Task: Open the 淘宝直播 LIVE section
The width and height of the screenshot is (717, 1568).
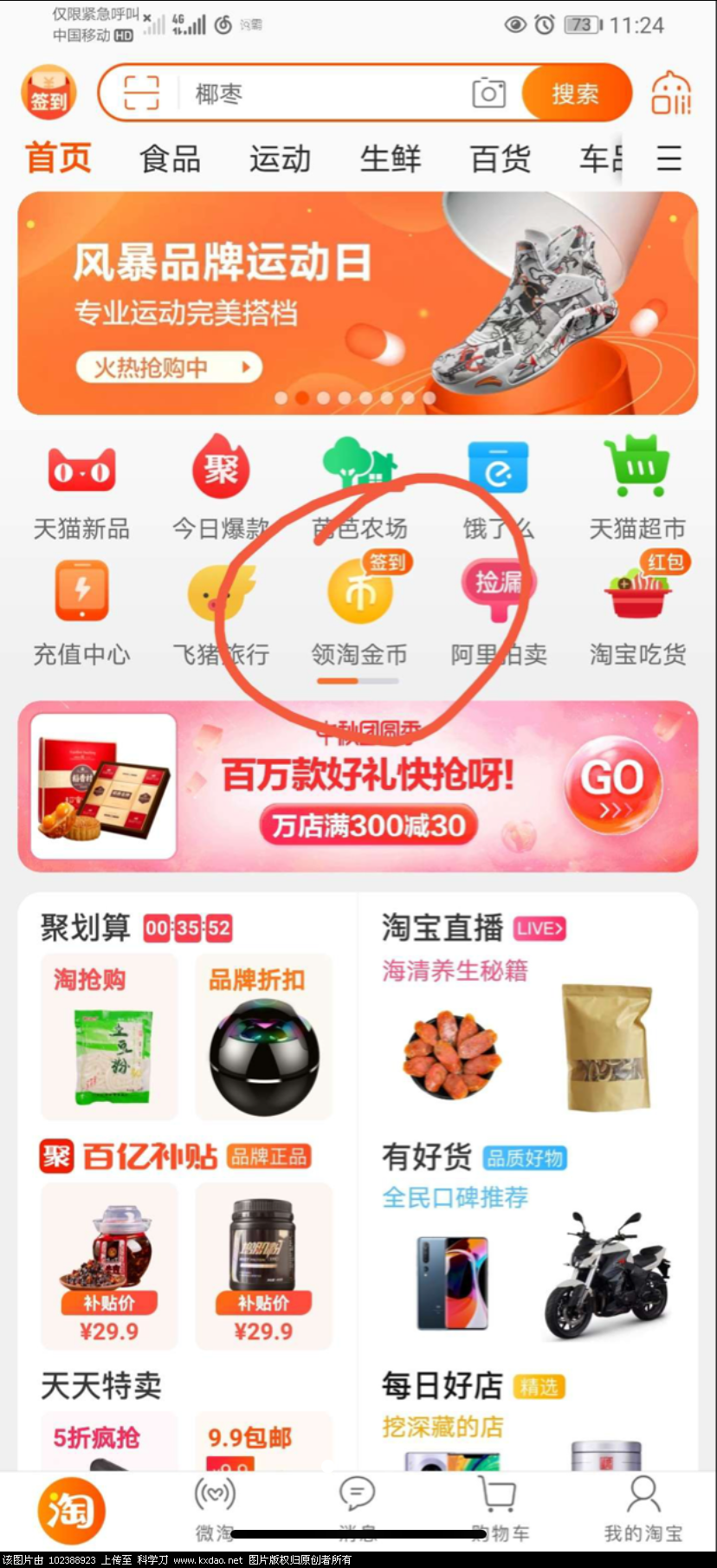Action: click(473, 929)
